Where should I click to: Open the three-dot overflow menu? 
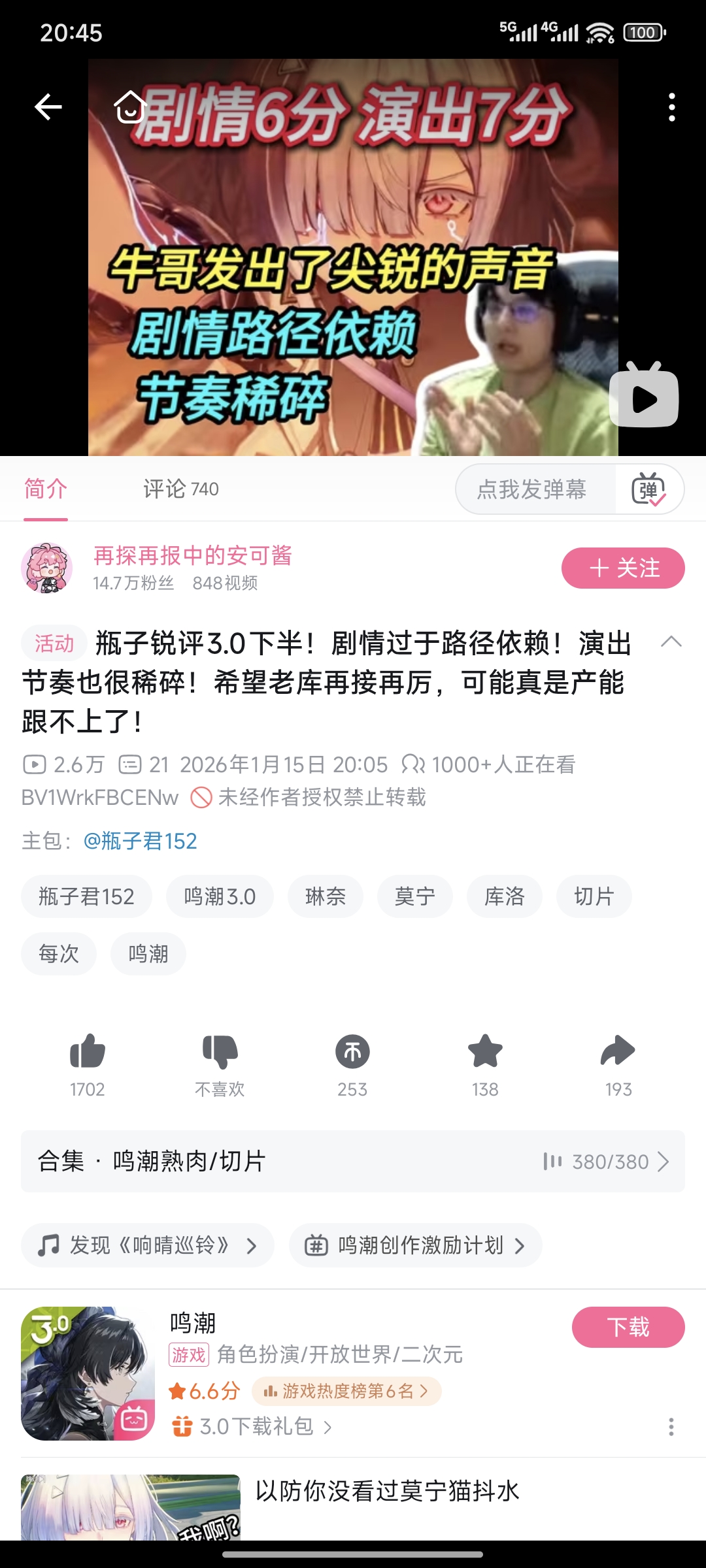pyautogui.click(x=671, y=107)
